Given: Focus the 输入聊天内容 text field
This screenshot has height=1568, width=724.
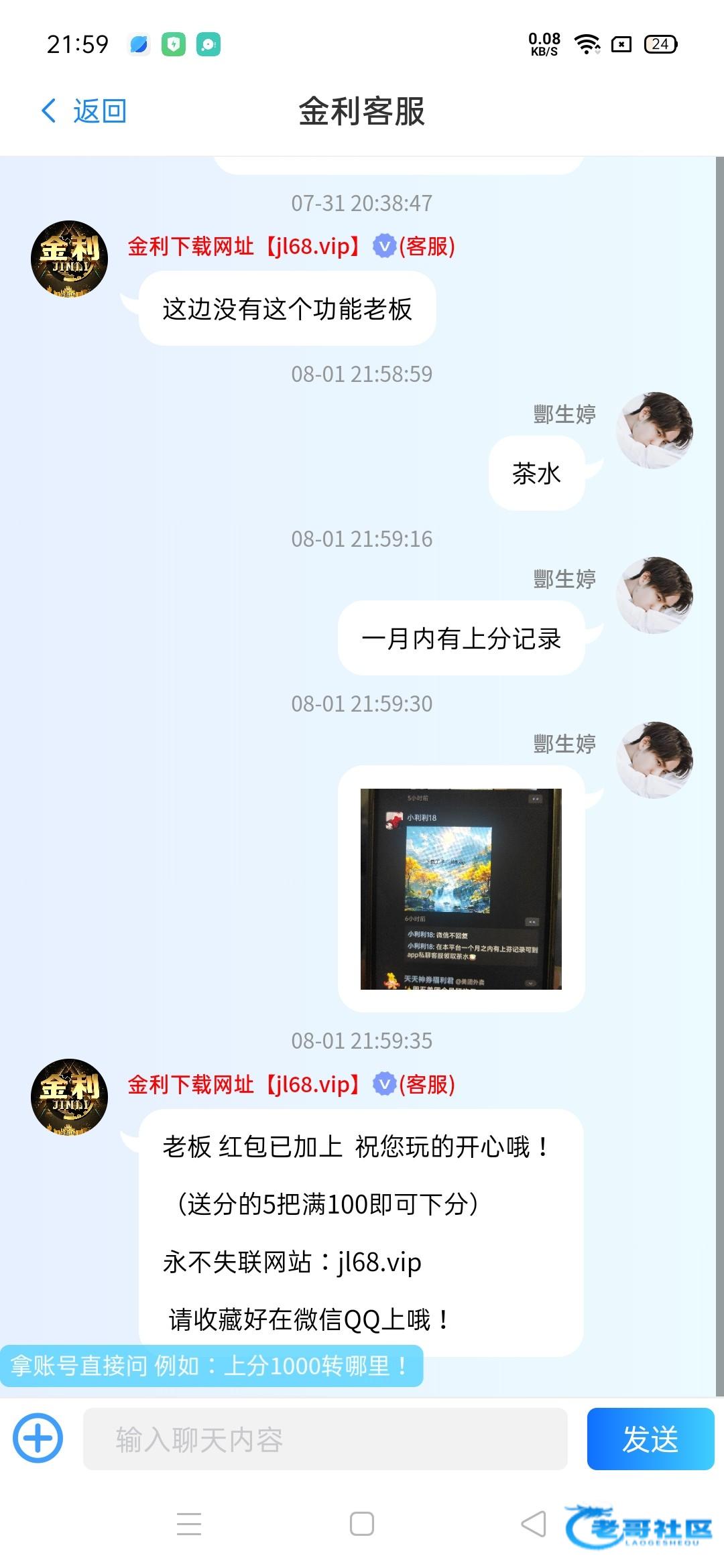Looking at the screenshot, I should tap(325, 1439).
